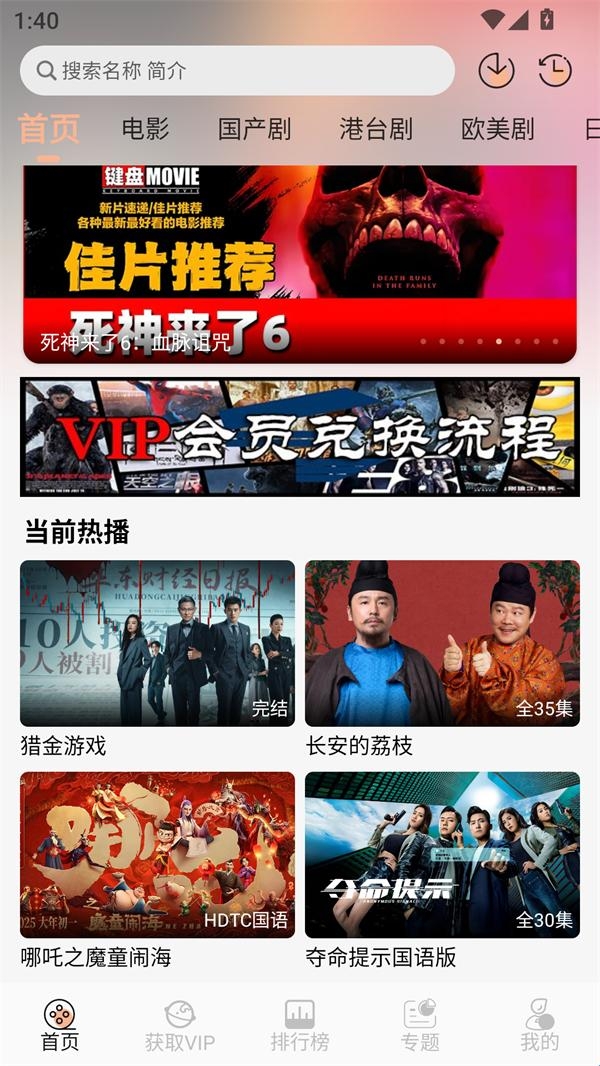Open the watch history icon
The image size is (600, 1066).
coord(555,70)
